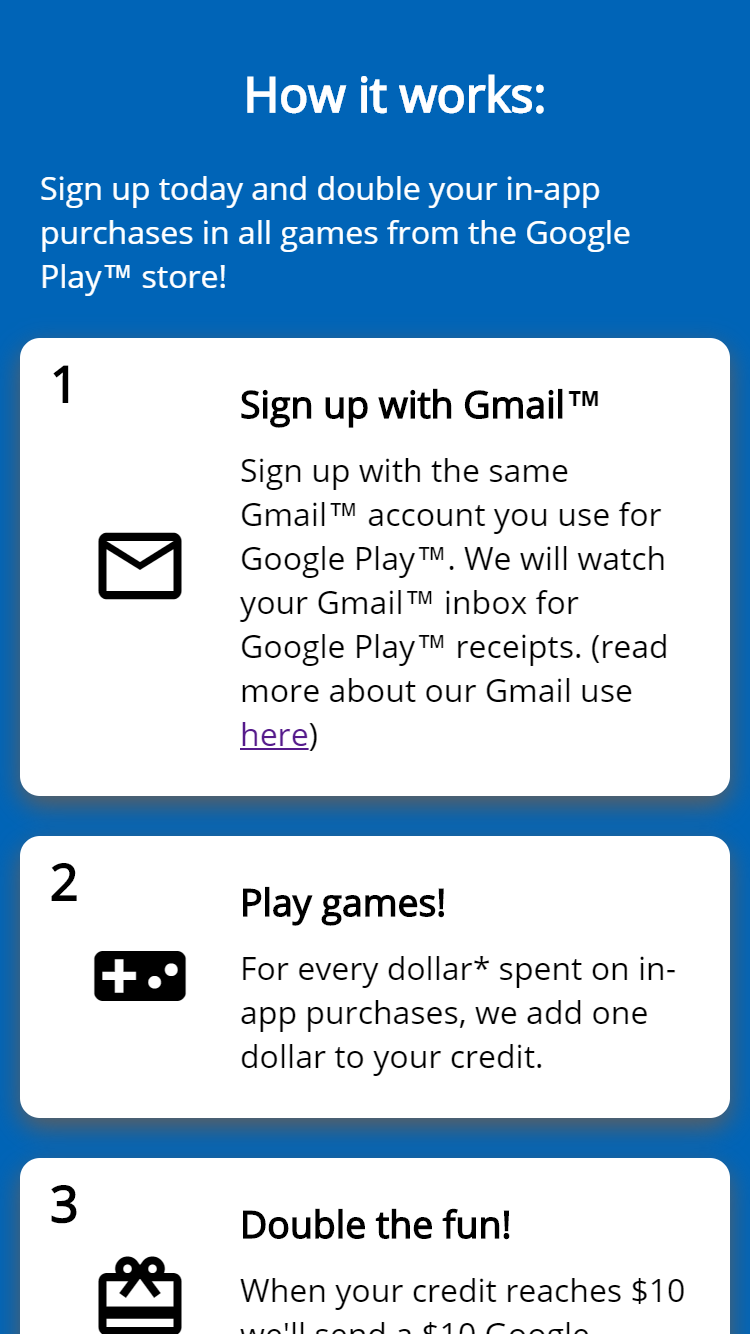The height and width of the screenshot is (1334, 750).
Task: Click the "Sign up with Gmail™" heading
Action: click(419, 405)
